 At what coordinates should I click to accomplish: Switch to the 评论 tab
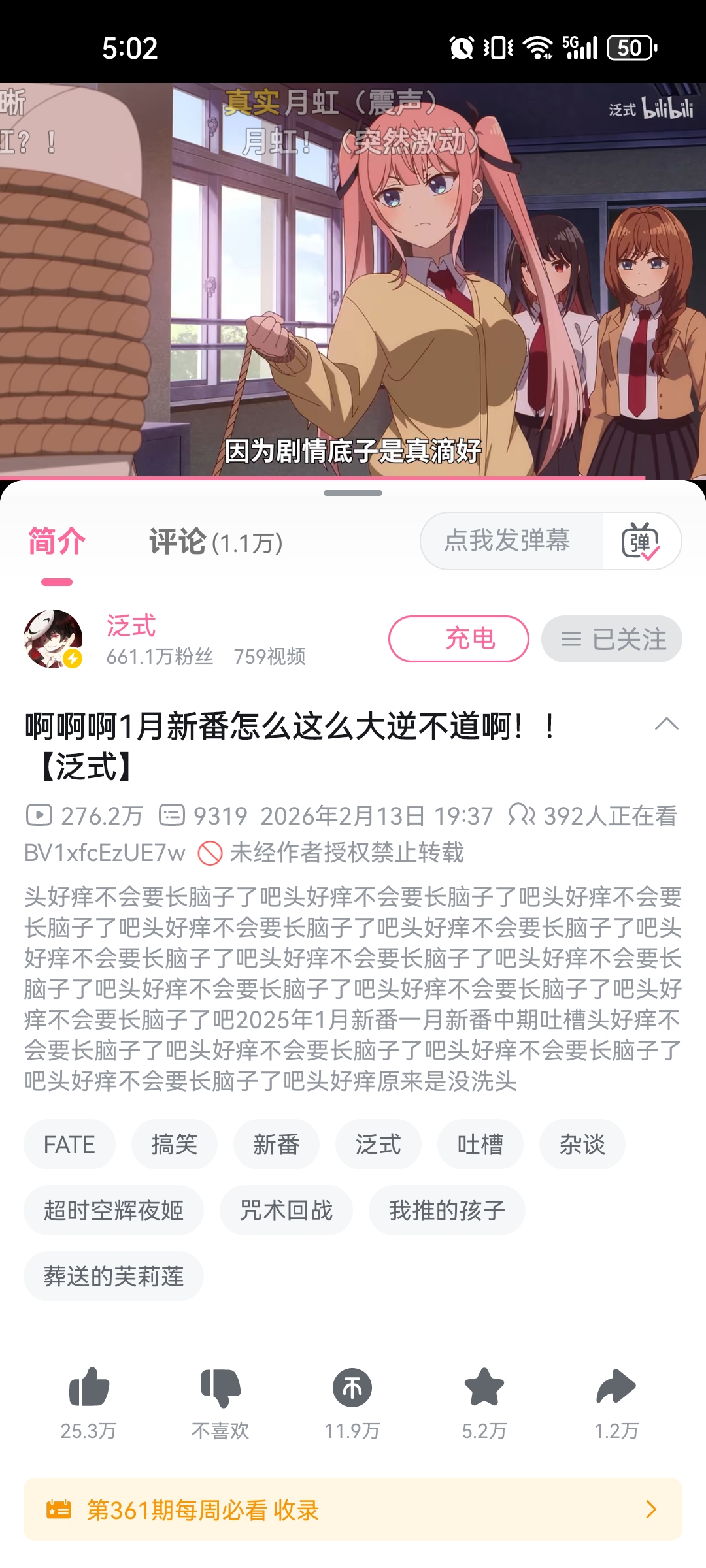215,542
